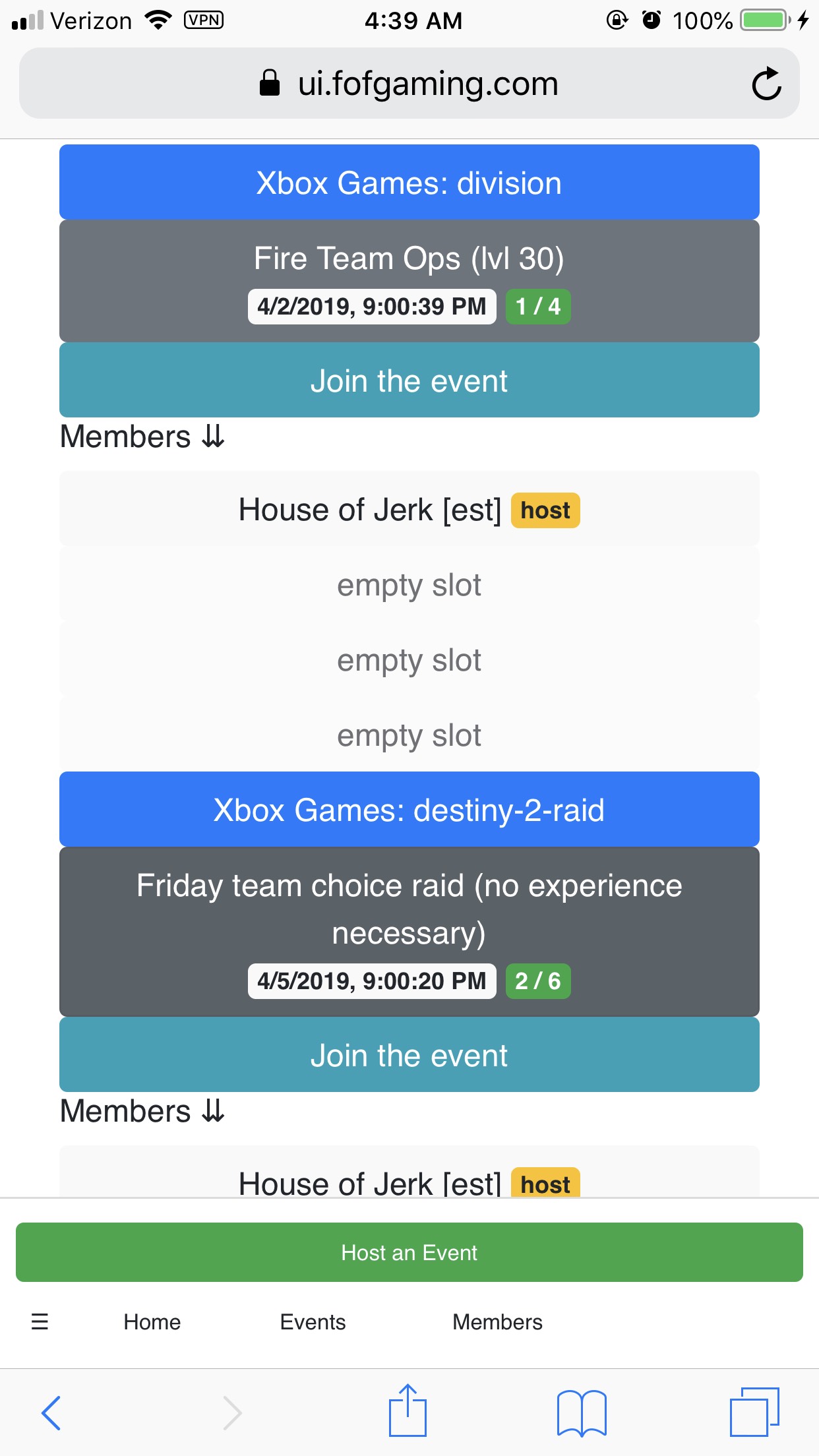Go to the Home tab

click(x=152, y=1321)
